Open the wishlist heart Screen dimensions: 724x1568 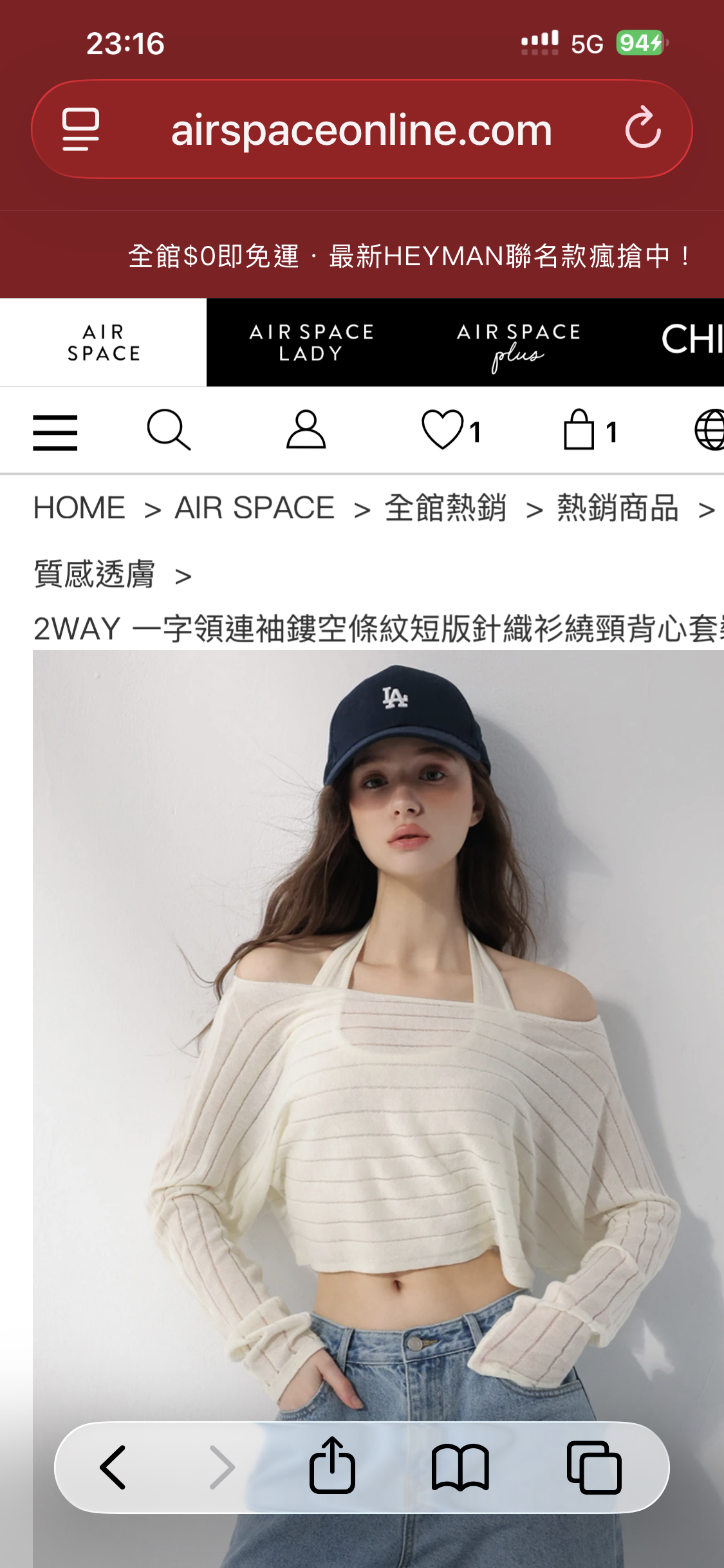pos(443,430)
